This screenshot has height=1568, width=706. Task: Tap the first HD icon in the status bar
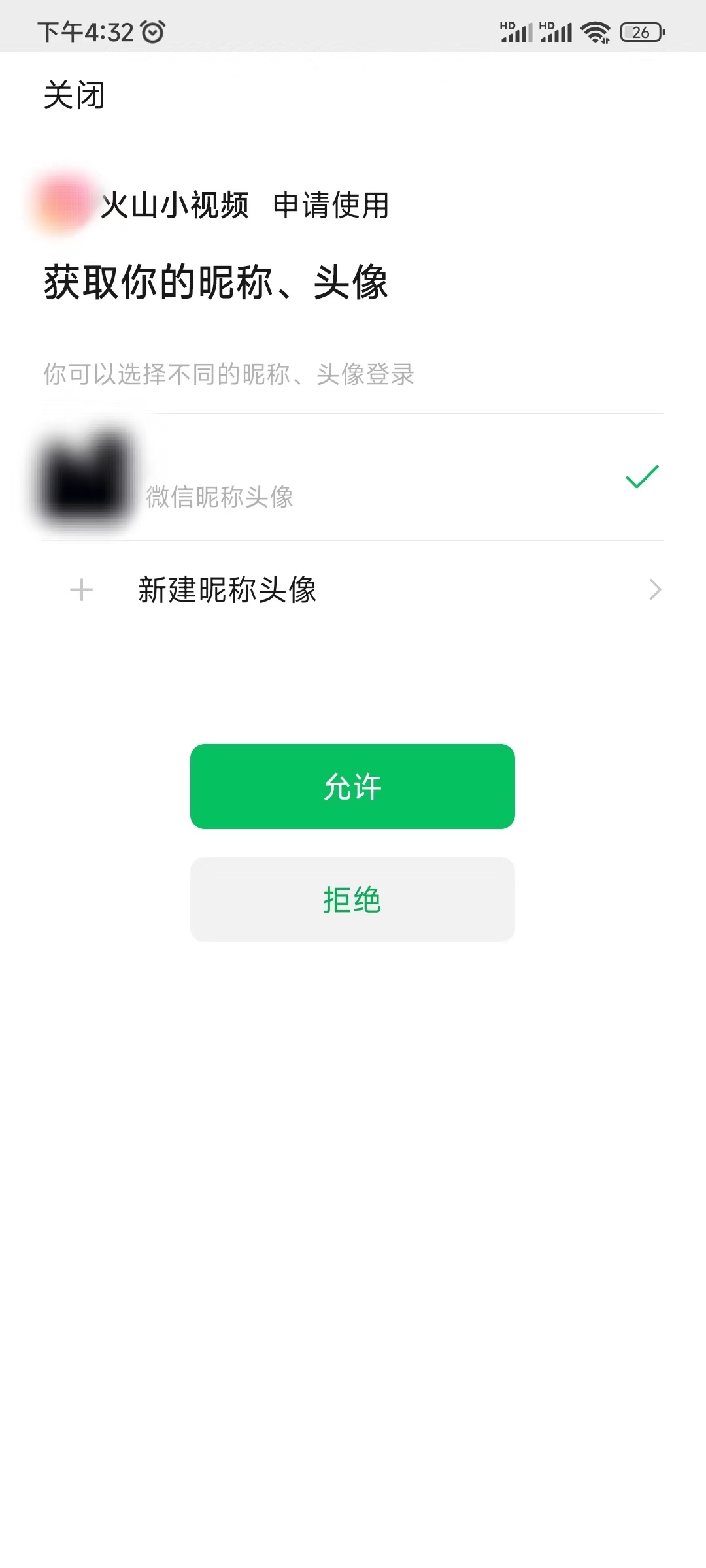pyautogui.click(x=506, y=24)
